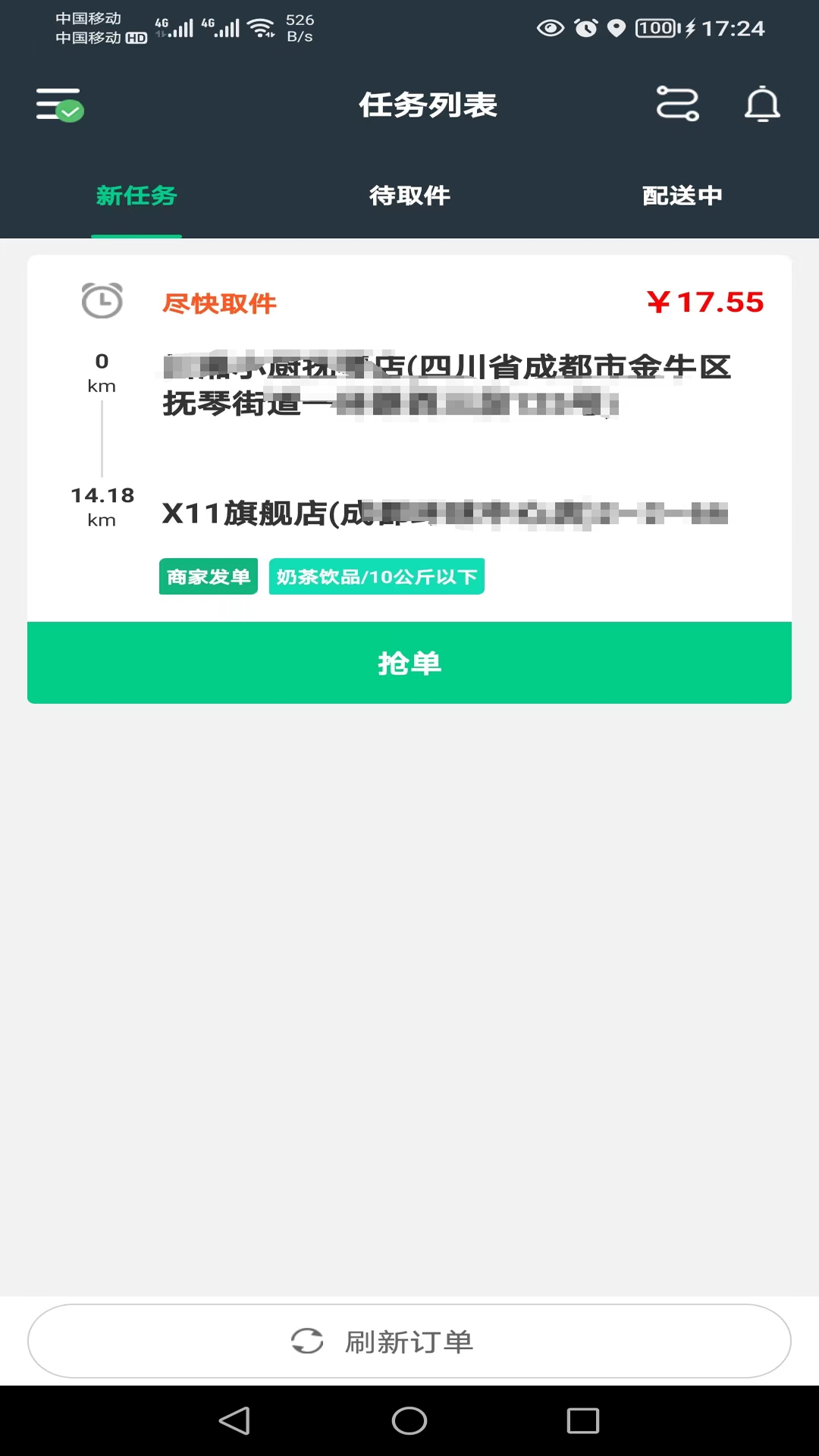Open the route planning icon

point(677,104)
